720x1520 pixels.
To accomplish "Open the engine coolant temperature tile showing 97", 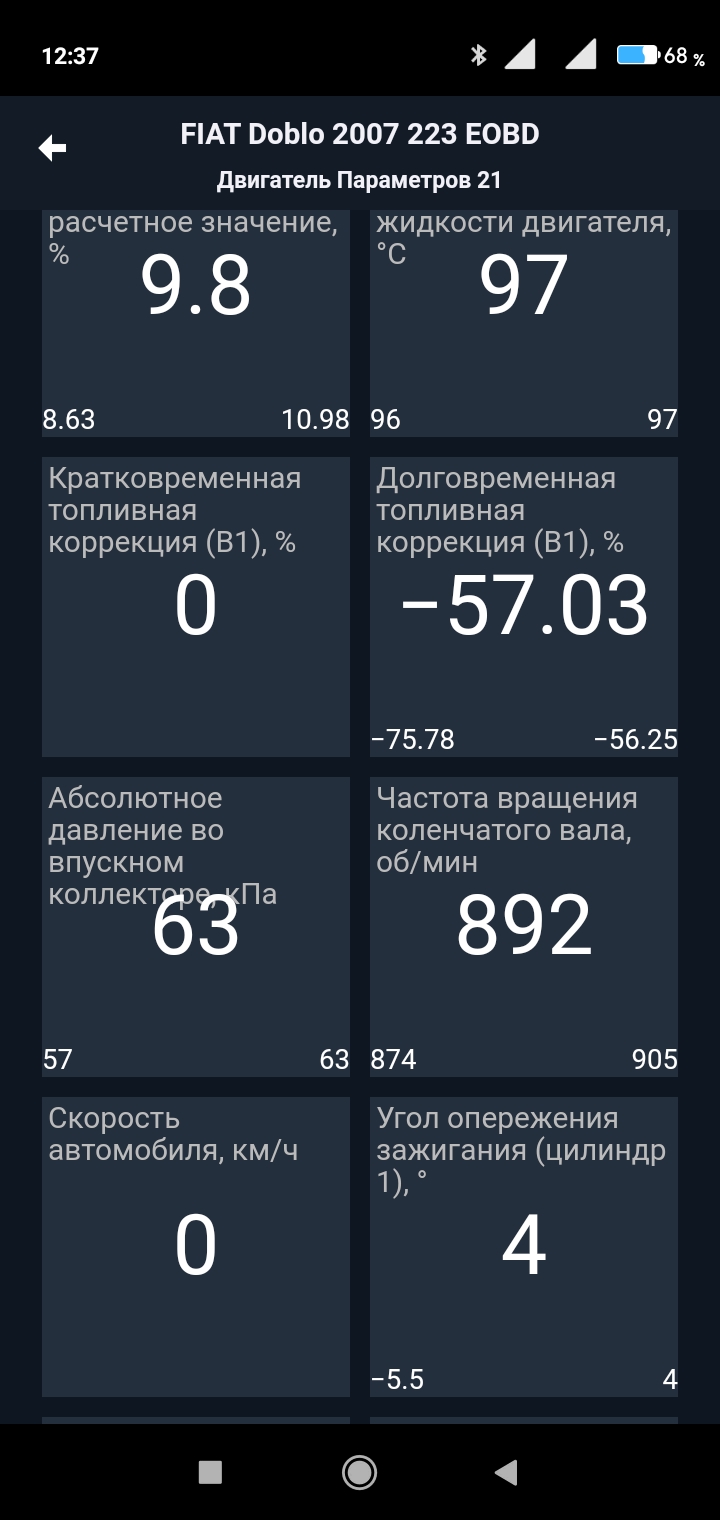I will [x=523, y=322].
